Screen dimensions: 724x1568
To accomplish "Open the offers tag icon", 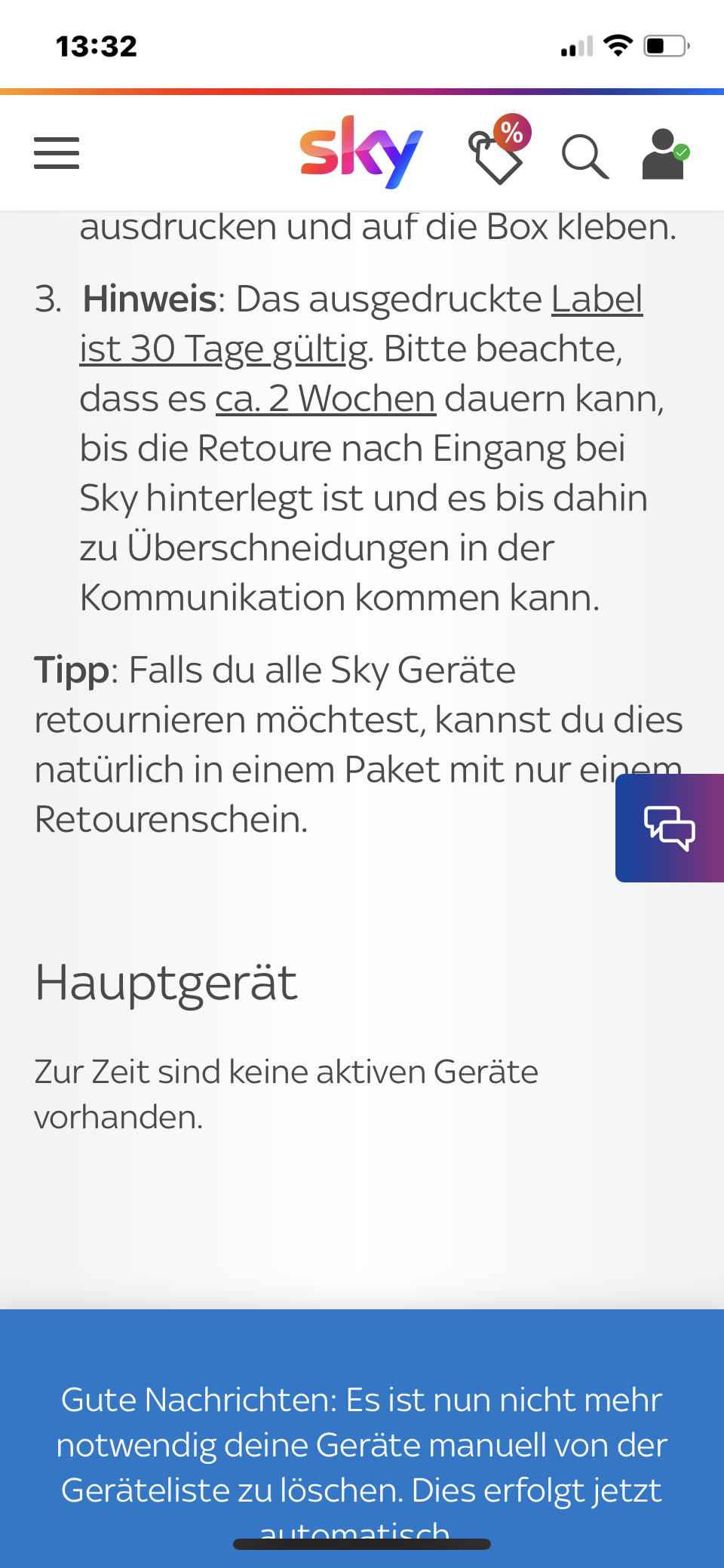I will click(498, 152).
